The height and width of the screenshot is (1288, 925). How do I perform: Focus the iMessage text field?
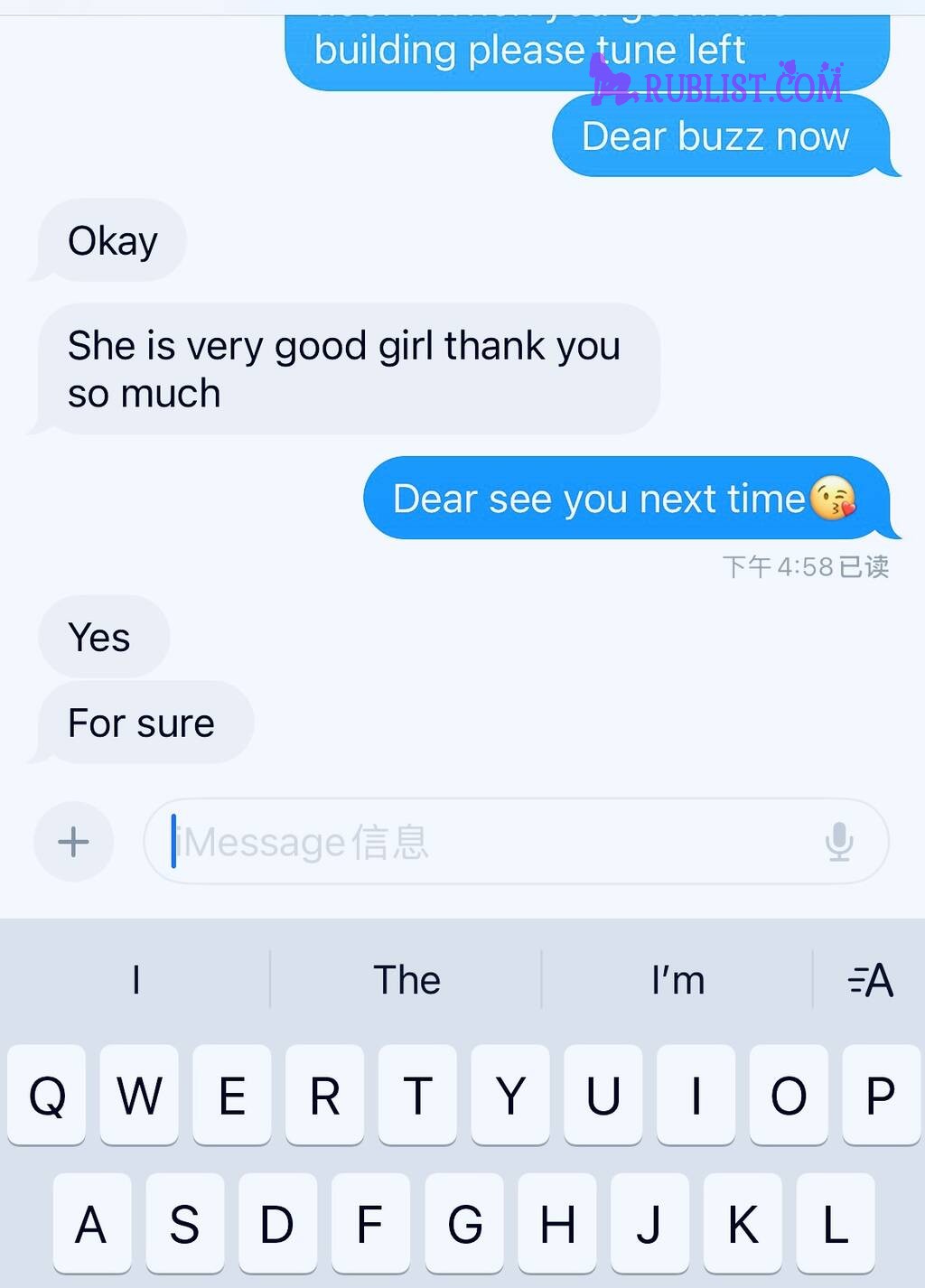pyautogui.click(x=488, y=842)
